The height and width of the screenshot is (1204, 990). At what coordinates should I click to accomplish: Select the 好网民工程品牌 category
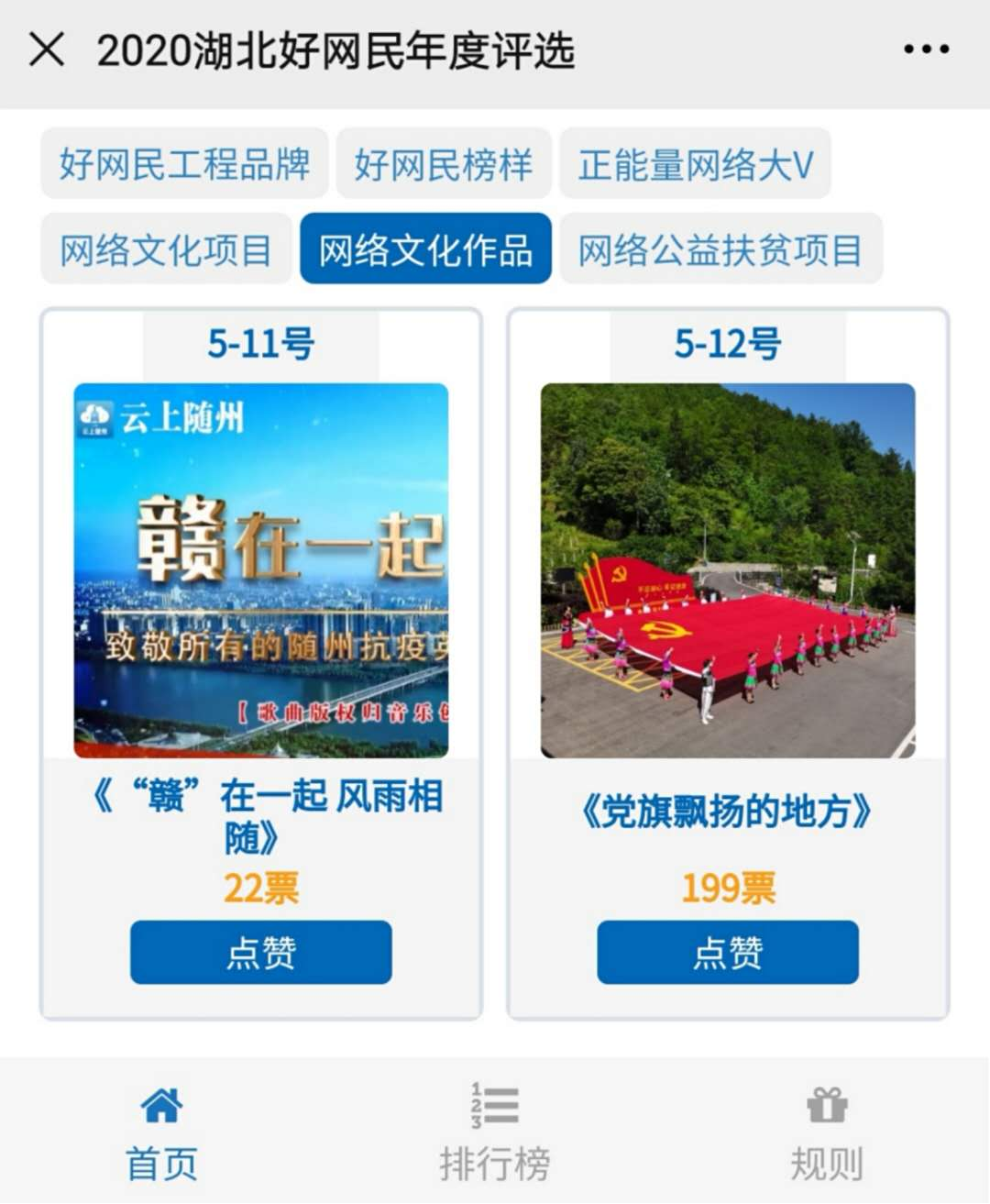[184, 165]
